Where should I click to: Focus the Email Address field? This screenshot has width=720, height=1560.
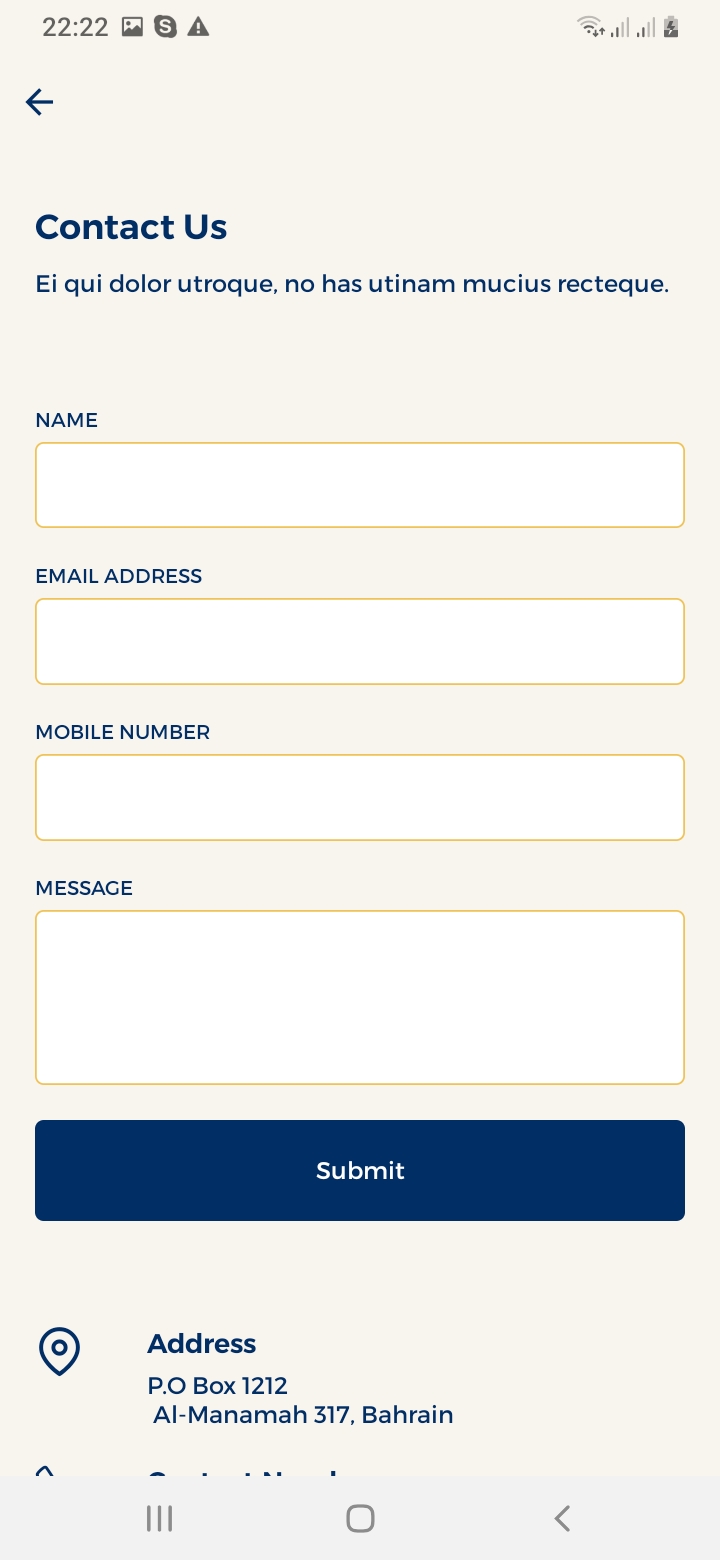pos(360,641)
